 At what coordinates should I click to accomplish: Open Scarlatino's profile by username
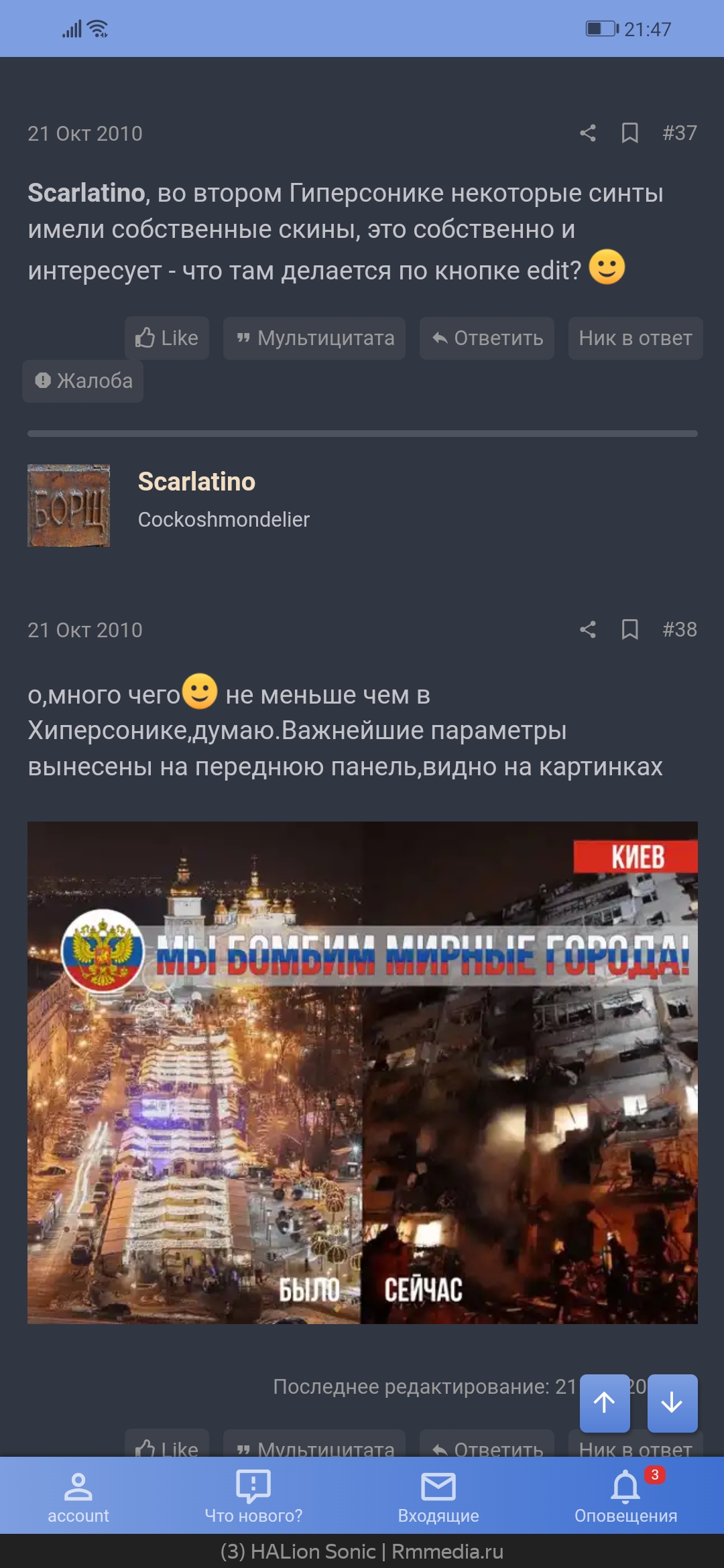pyautogui.click(x=196, y=482)
